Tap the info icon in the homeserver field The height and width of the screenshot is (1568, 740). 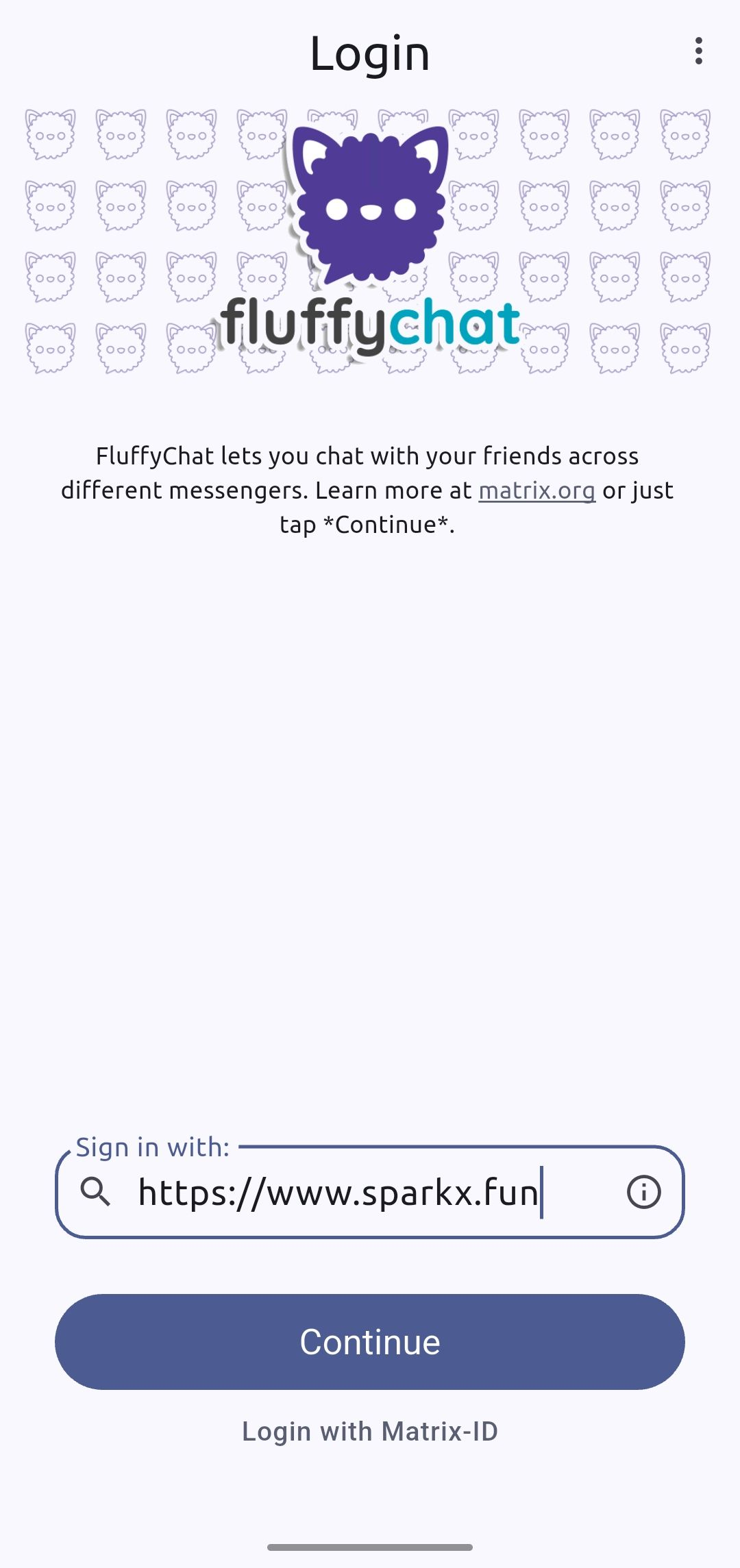[x=643, y=1193]
